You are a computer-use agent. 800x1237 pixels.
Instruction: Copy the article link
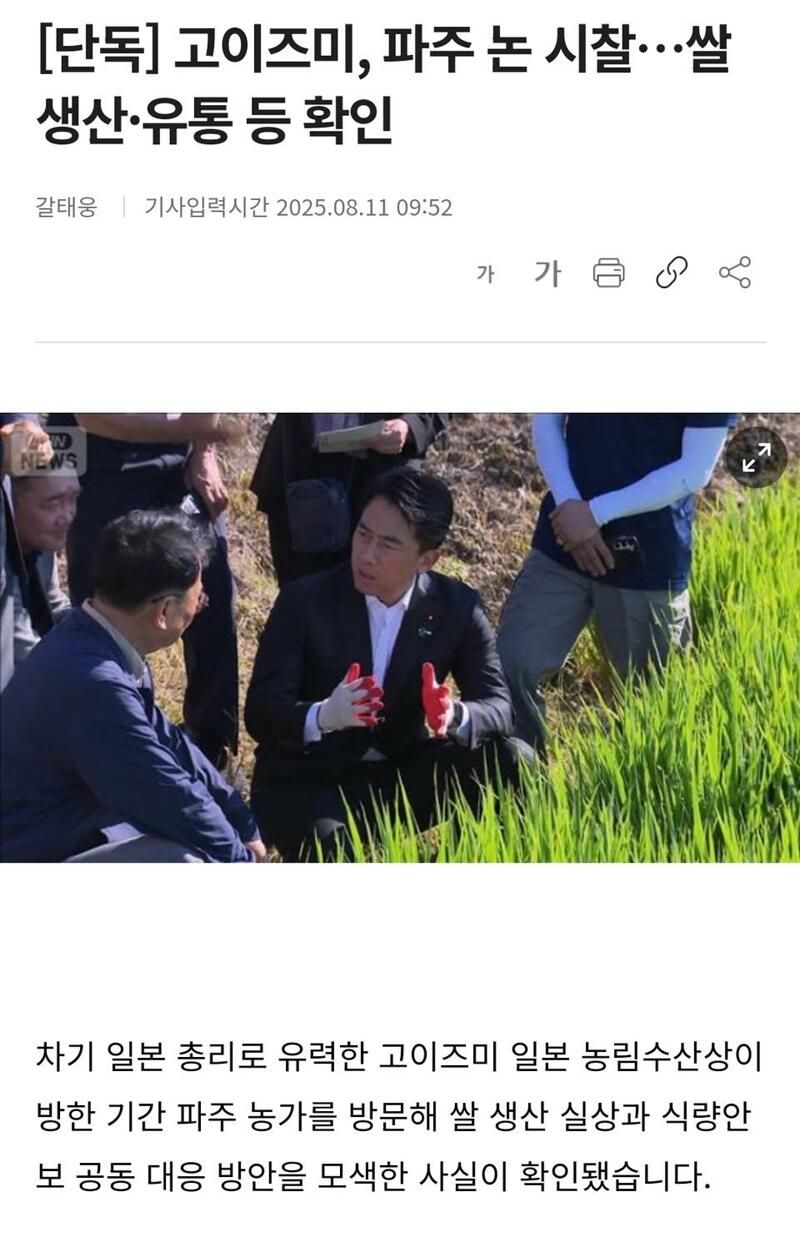click(x=671, y=272)
